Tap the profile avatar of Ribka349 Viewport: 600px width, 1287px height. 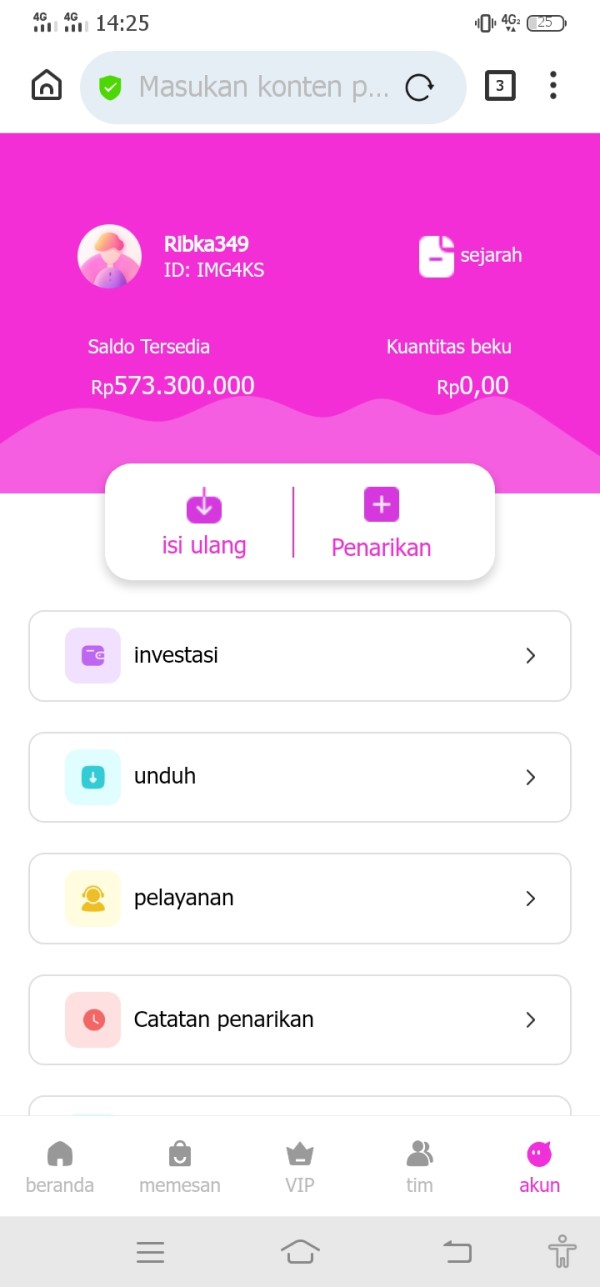[x=109, y=256]
